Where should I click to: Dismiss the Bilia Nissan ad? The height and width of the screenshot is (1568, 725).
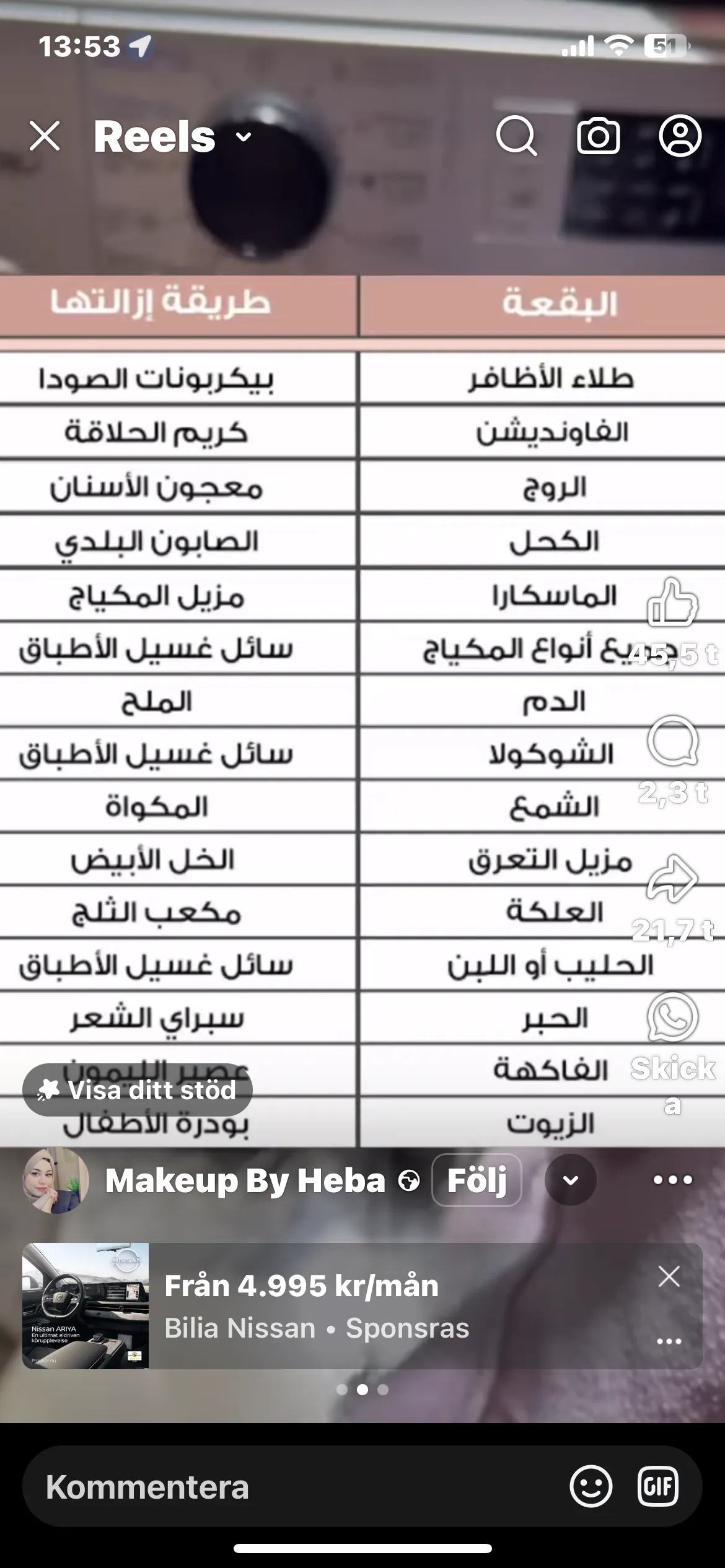tap(669, 1276)
